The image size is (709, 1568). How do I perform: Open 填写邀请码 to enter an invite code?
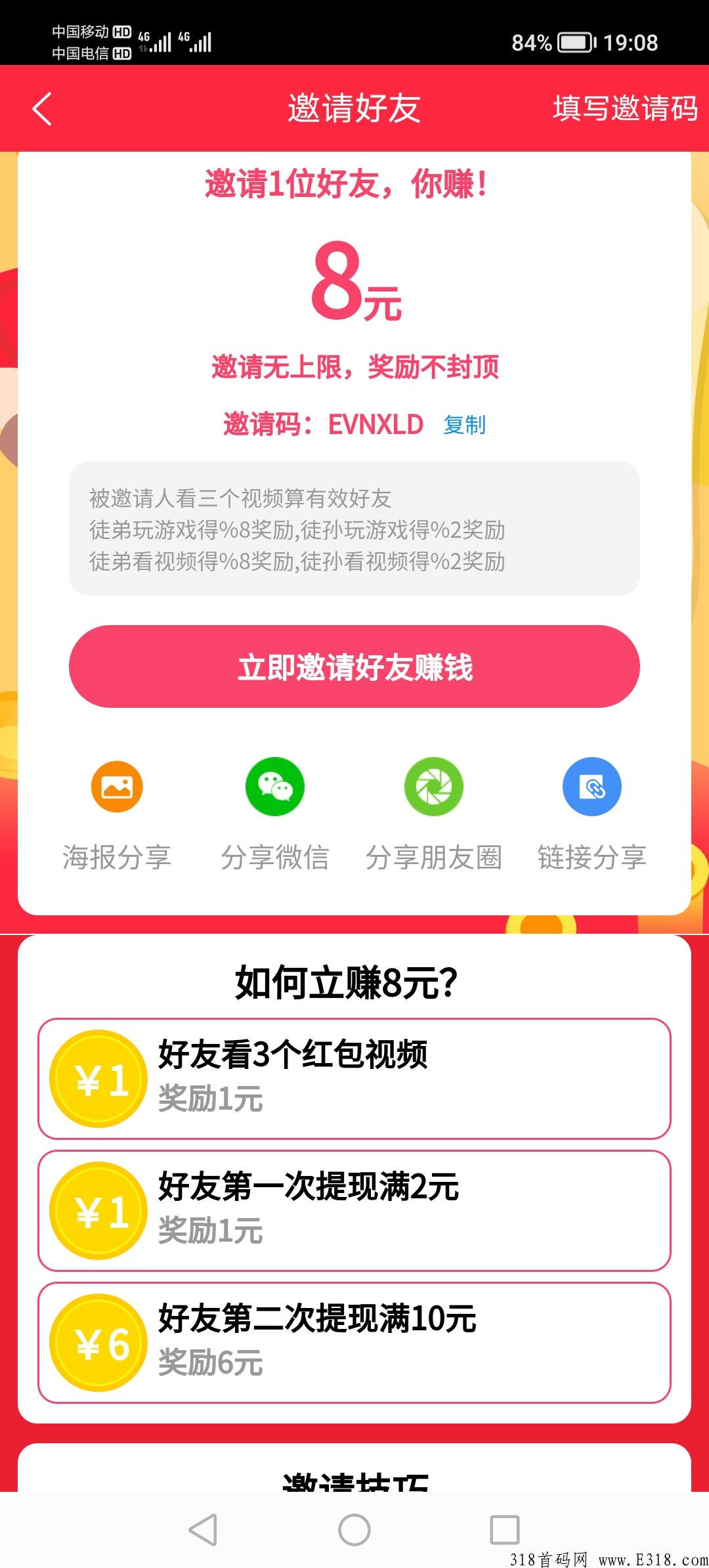click(x=624, y=108)
